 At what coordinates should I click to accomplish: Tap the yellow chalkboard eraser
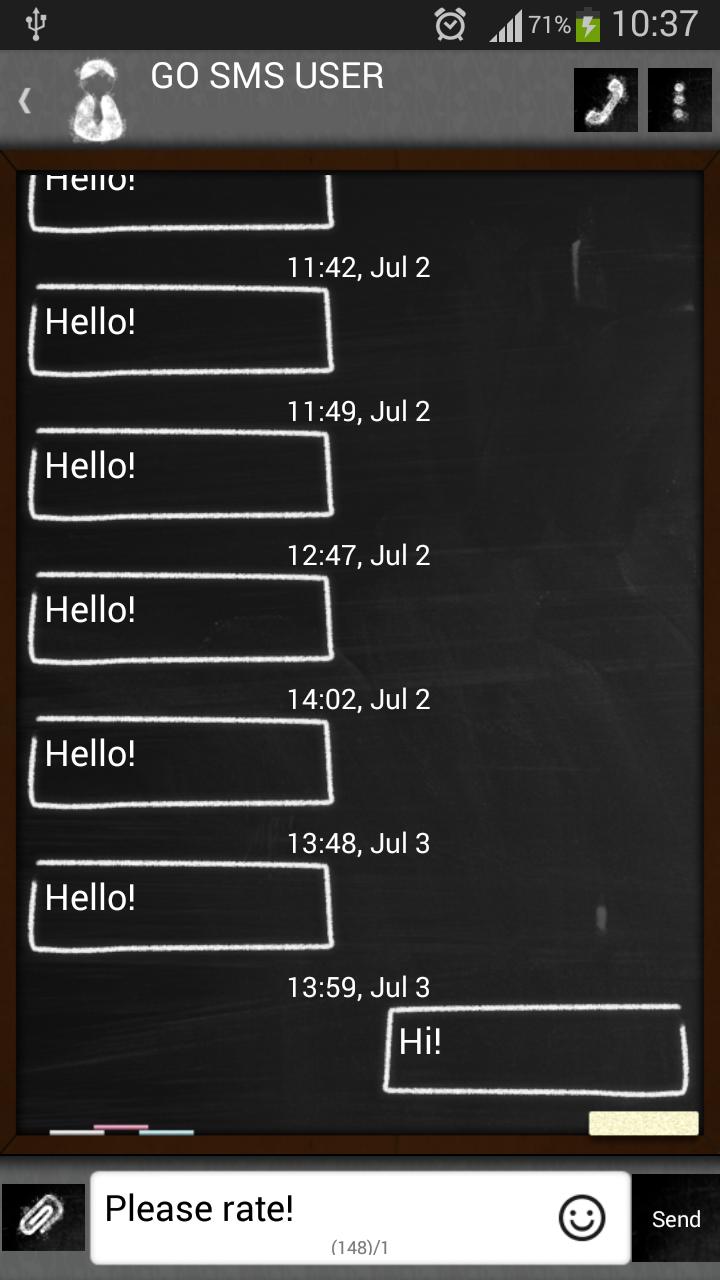(x=643, y=1124)
